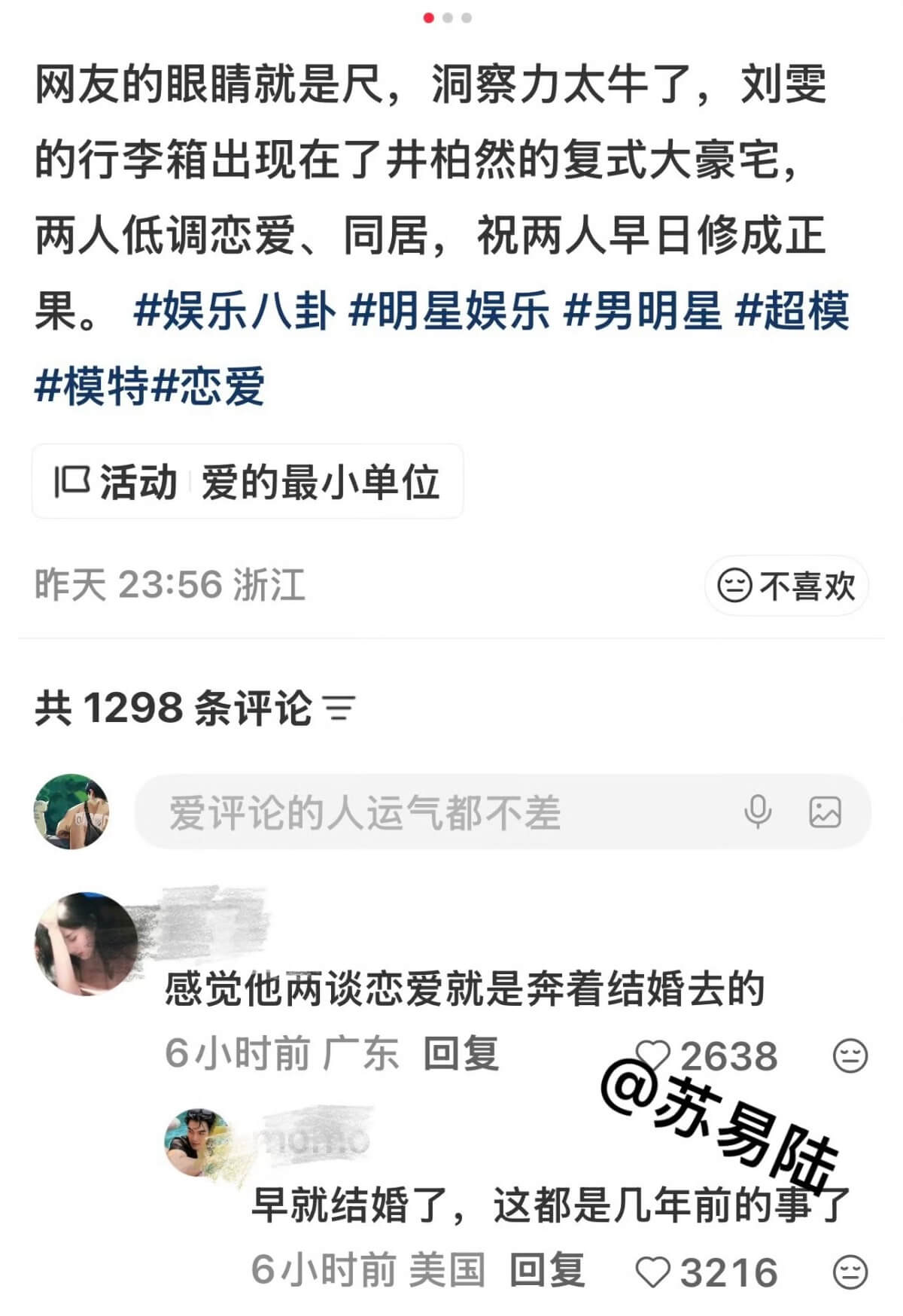Attach an image to the comment
The image size is (903, 1316).
coord(825,812)
